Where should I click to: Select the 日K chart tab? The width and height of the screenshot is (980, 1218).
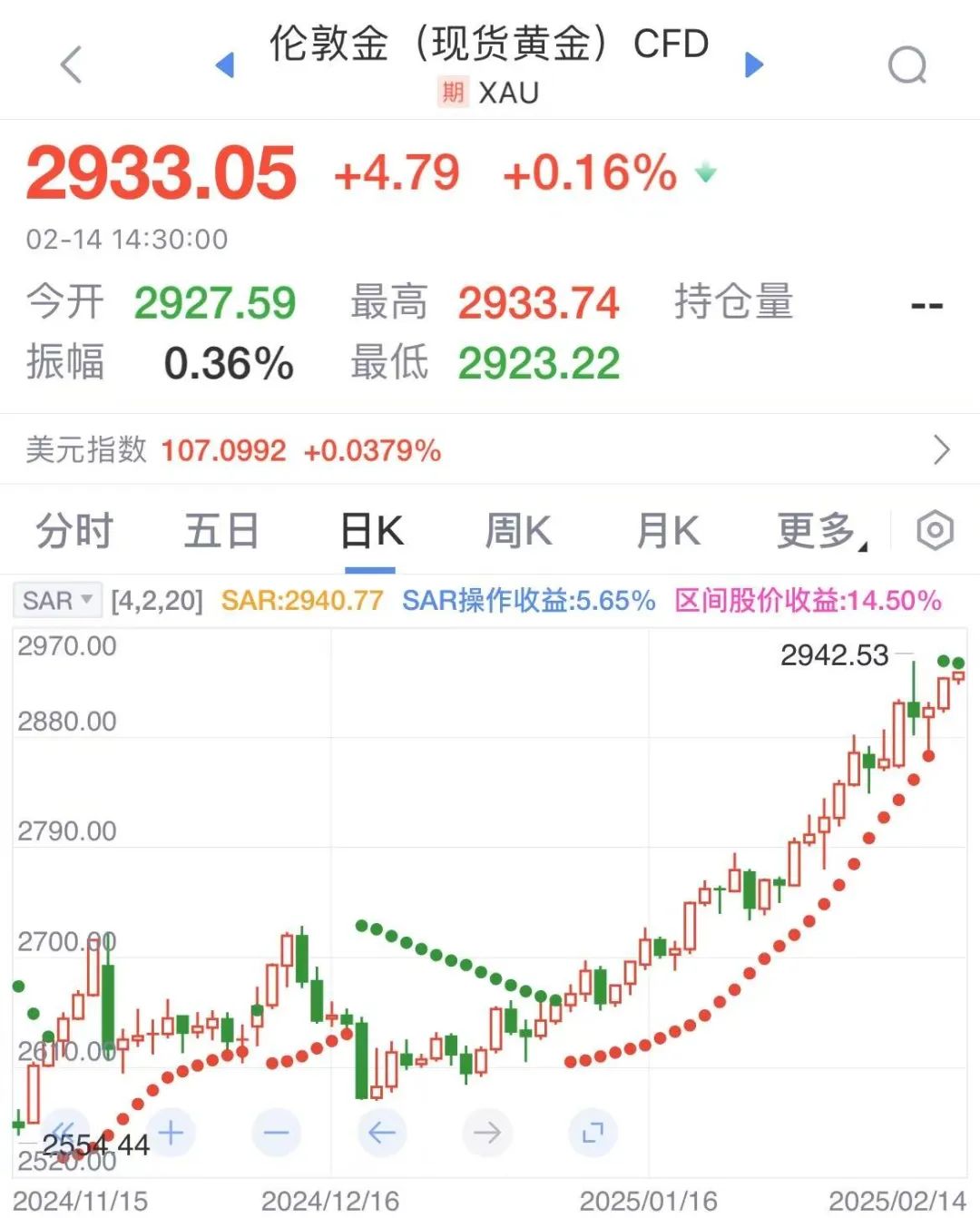click(x=371, y=532)
